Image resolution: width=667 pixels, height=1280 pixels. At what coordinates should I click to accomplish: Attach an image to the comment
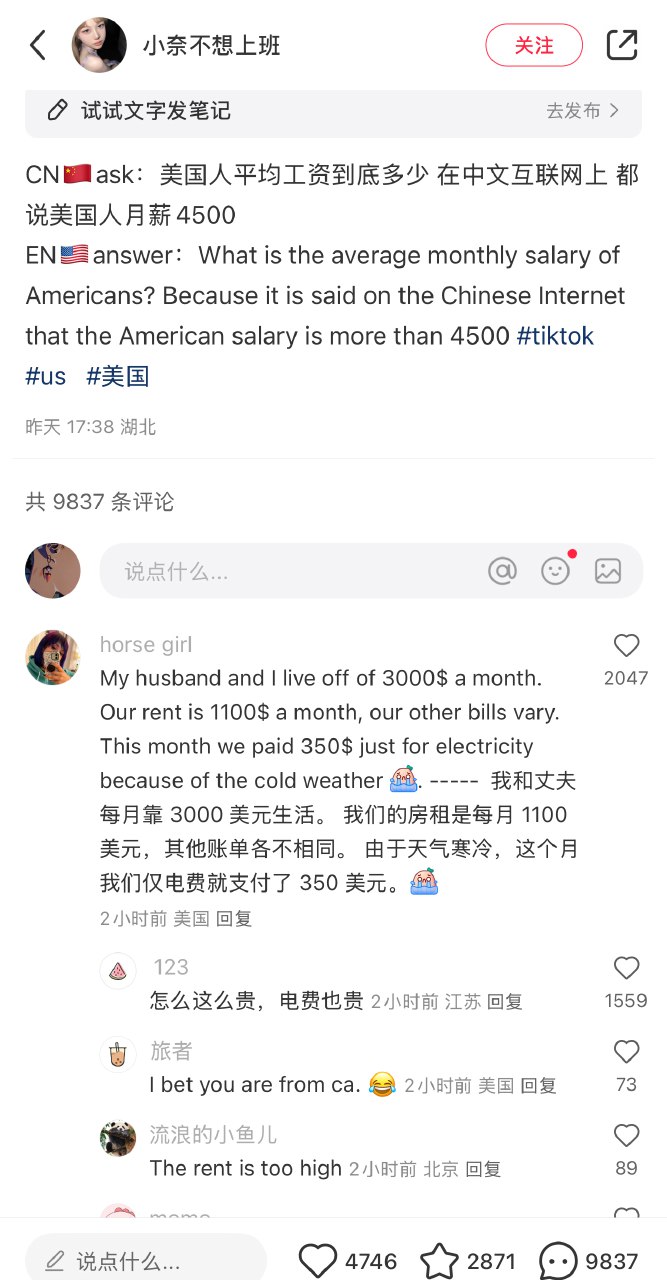tap(608, 571)
